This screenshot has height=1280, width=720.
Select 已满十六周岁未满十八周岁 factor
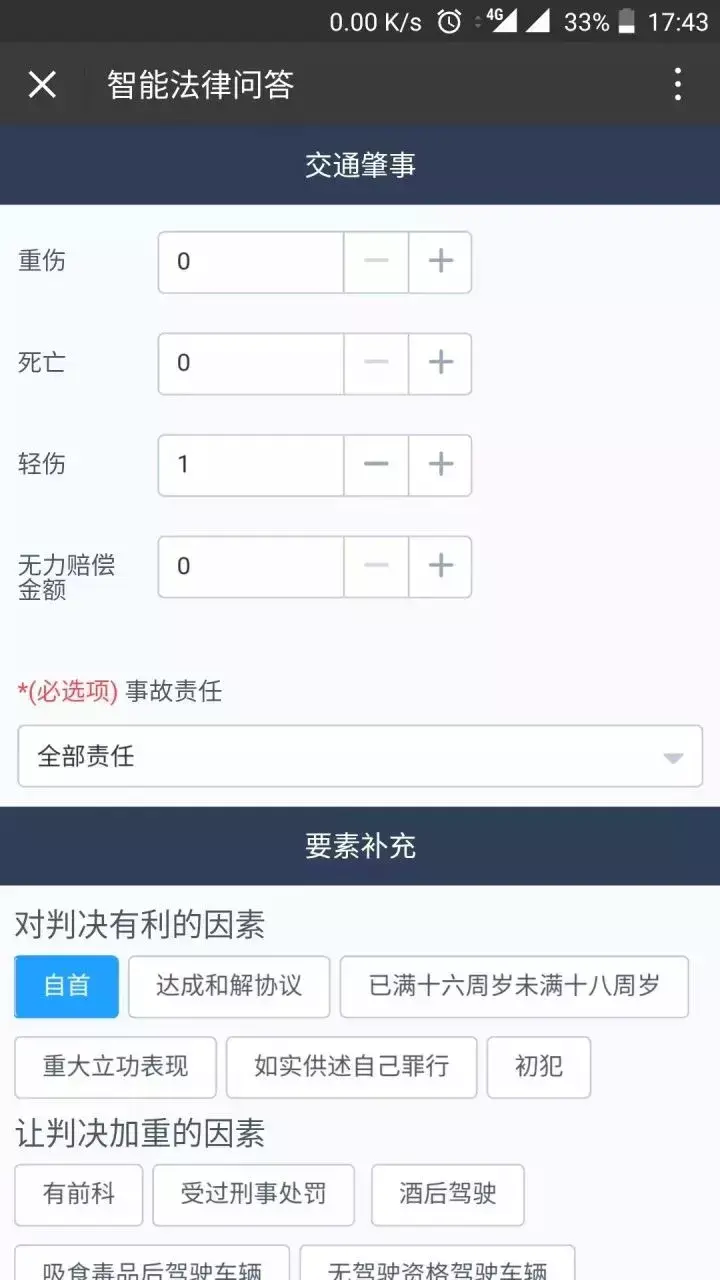514,987
